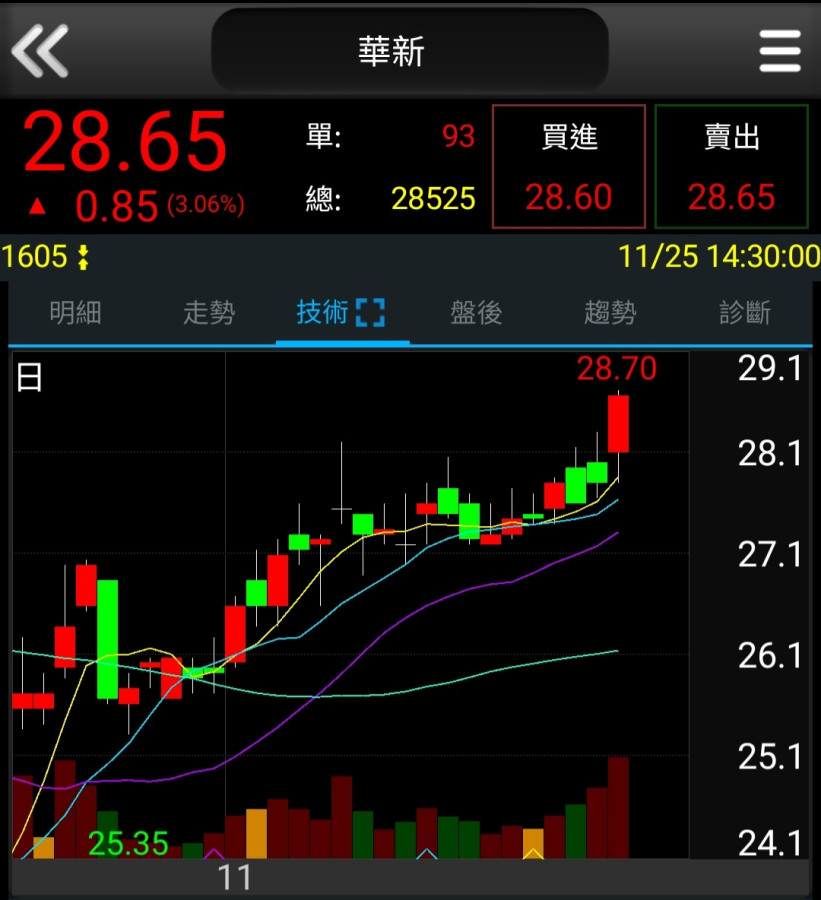This screenshot has height=900, width=821.
Task: Switch to the 盤後 tab
Action: 476,313
